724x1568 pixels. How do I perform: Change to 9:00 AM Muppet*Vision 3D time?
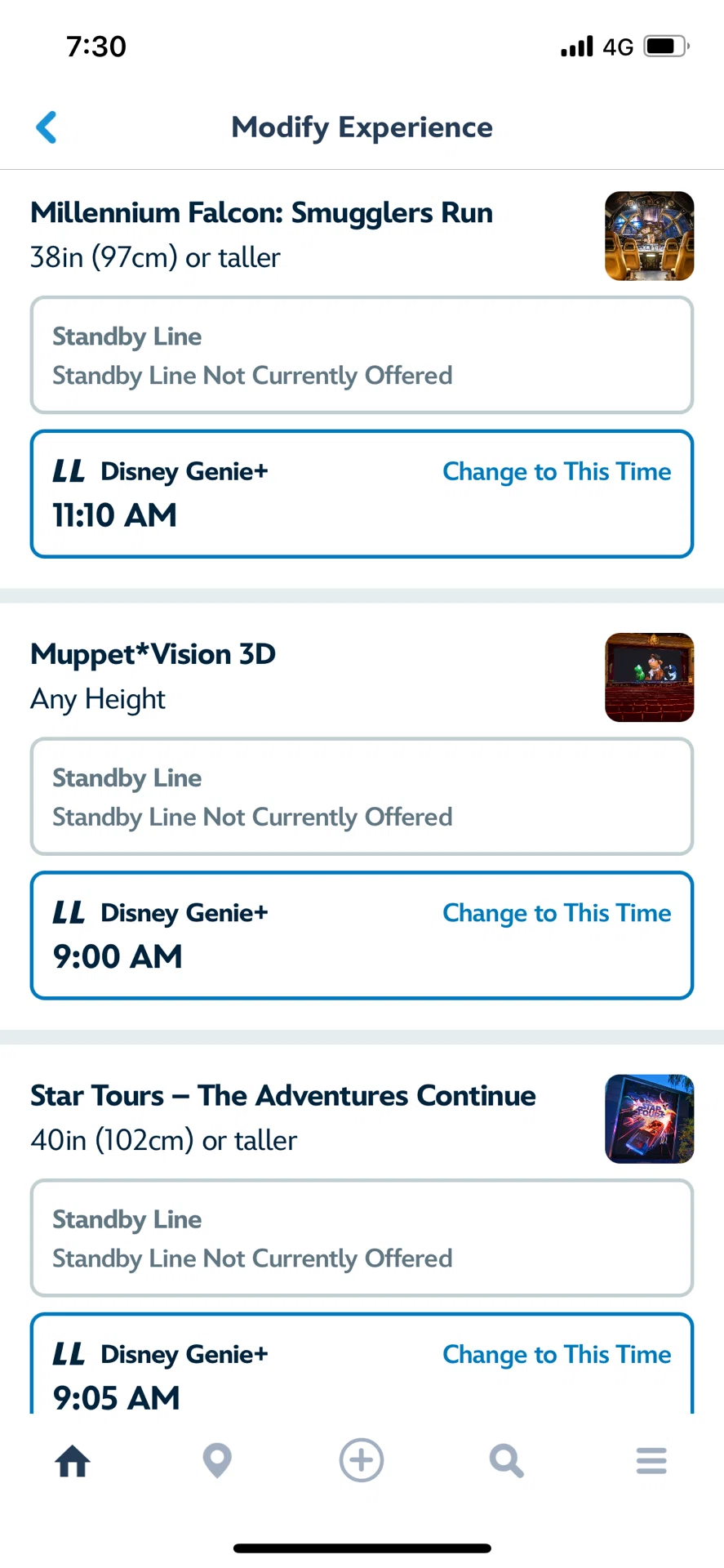(x=557, y=913)
